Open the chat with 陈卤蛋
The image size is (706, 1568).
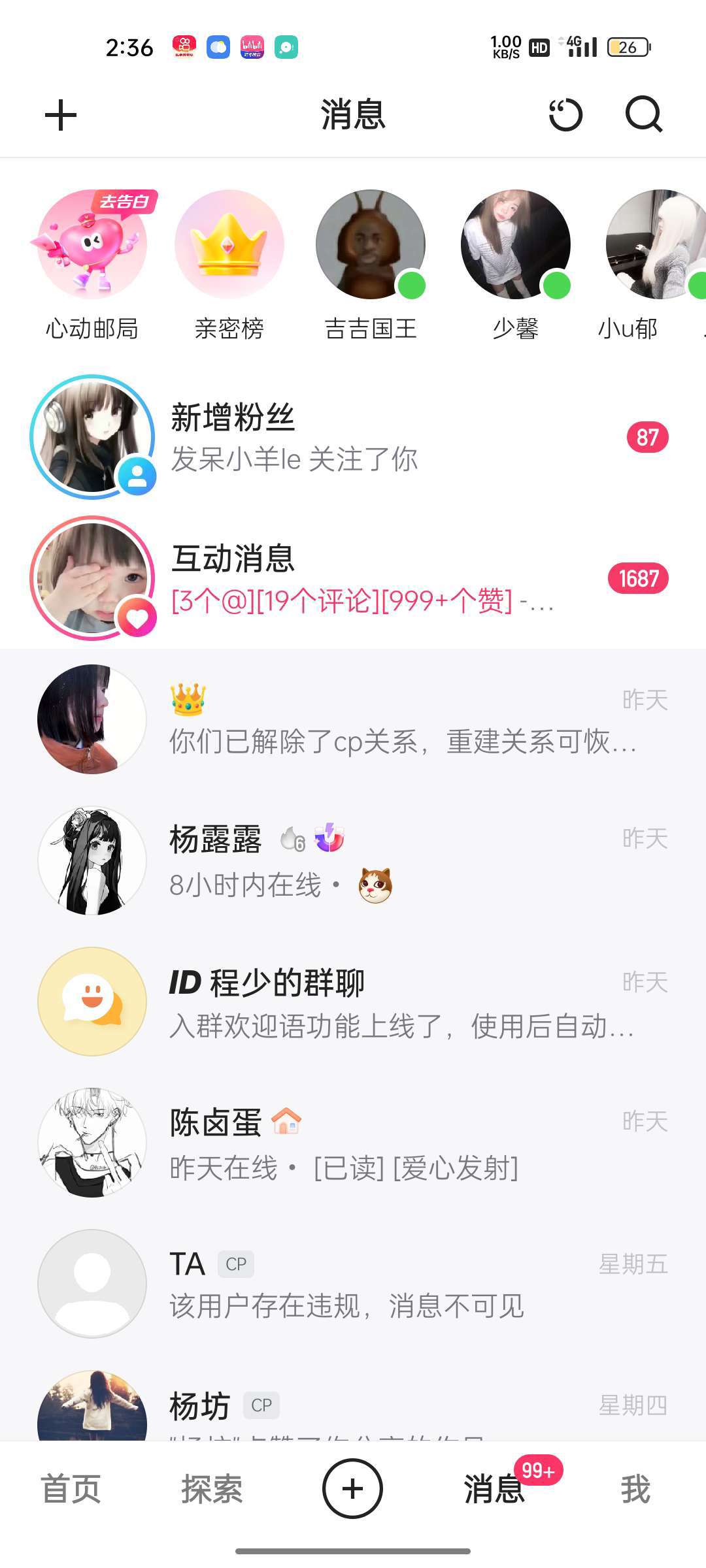pos(353,1143)
